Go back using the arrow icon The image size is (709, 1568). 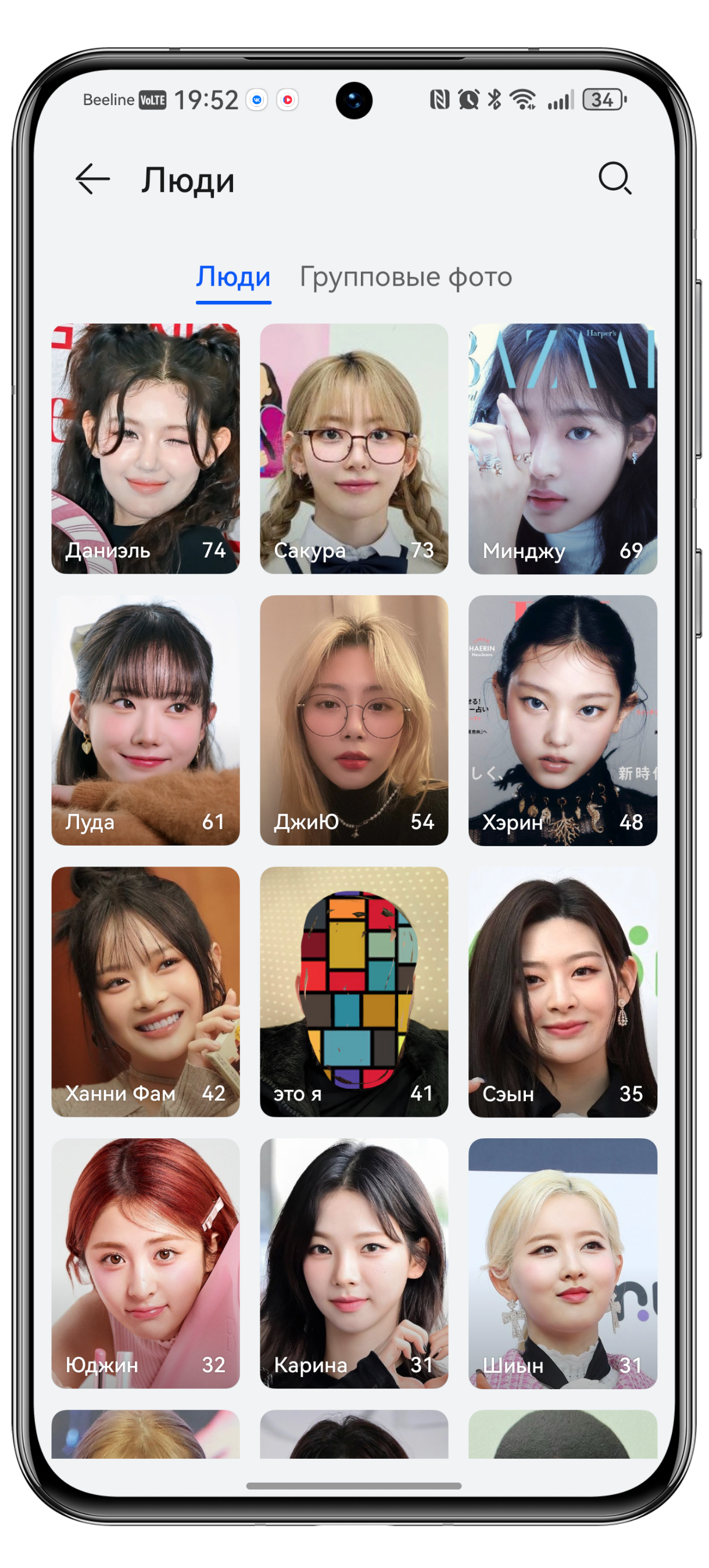92,179
